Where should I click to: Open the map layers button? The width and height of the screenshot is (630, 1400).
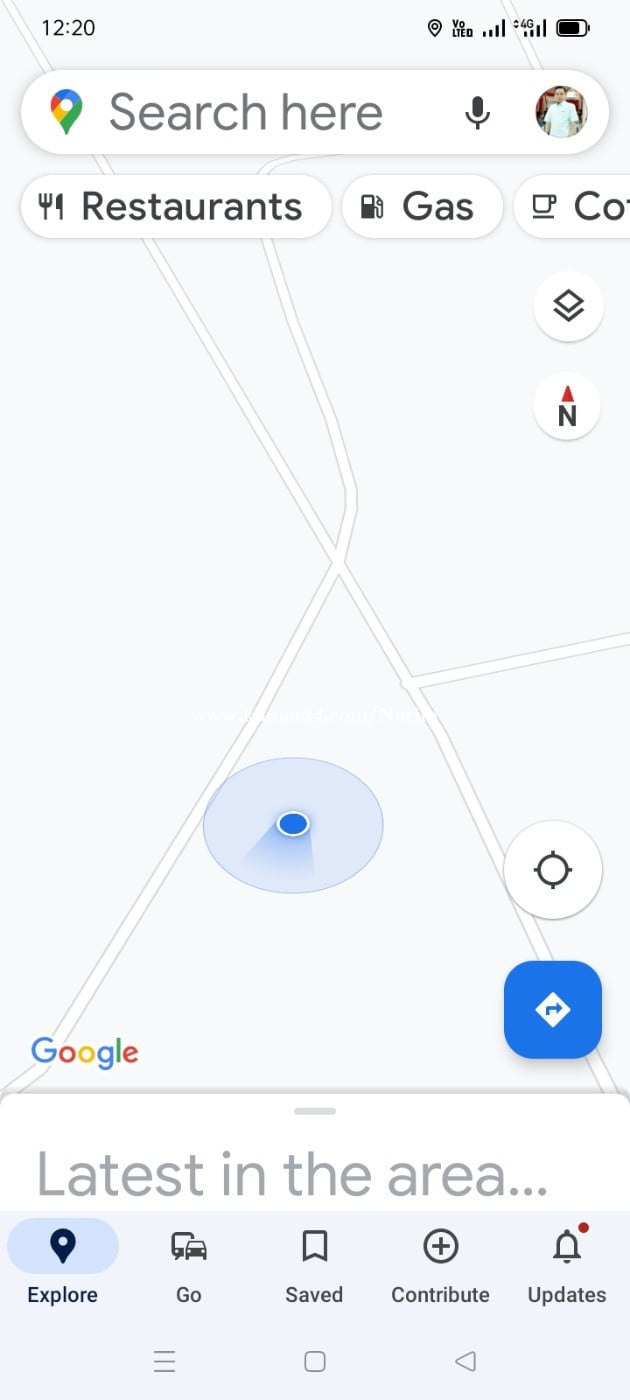568,306
